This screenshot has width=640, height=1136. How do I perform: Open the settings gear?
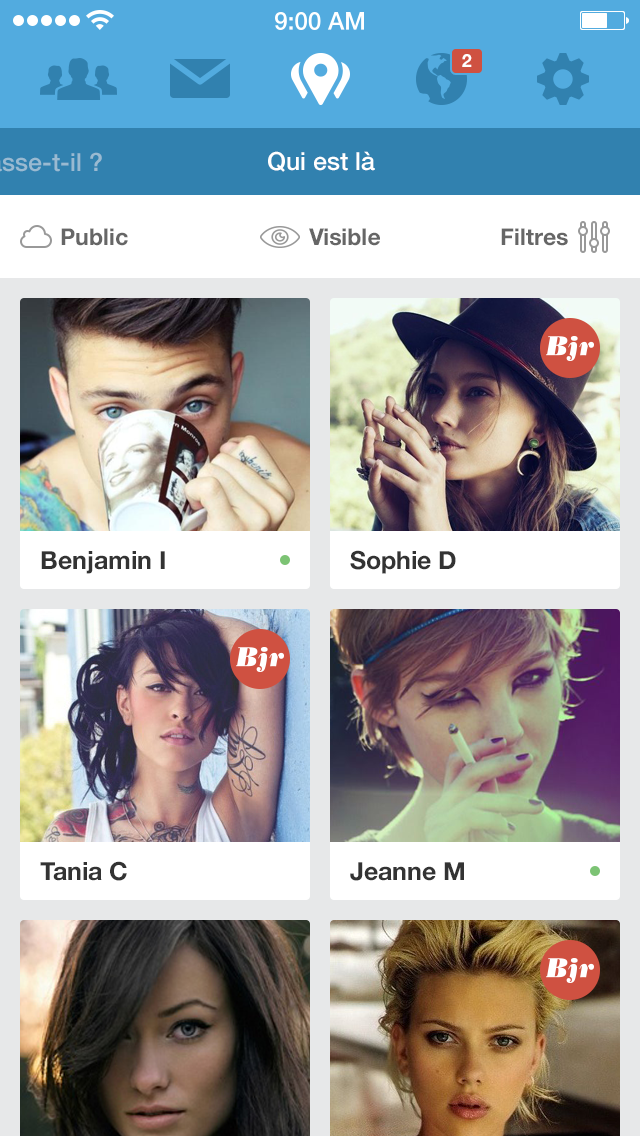(x=563, y=80)
